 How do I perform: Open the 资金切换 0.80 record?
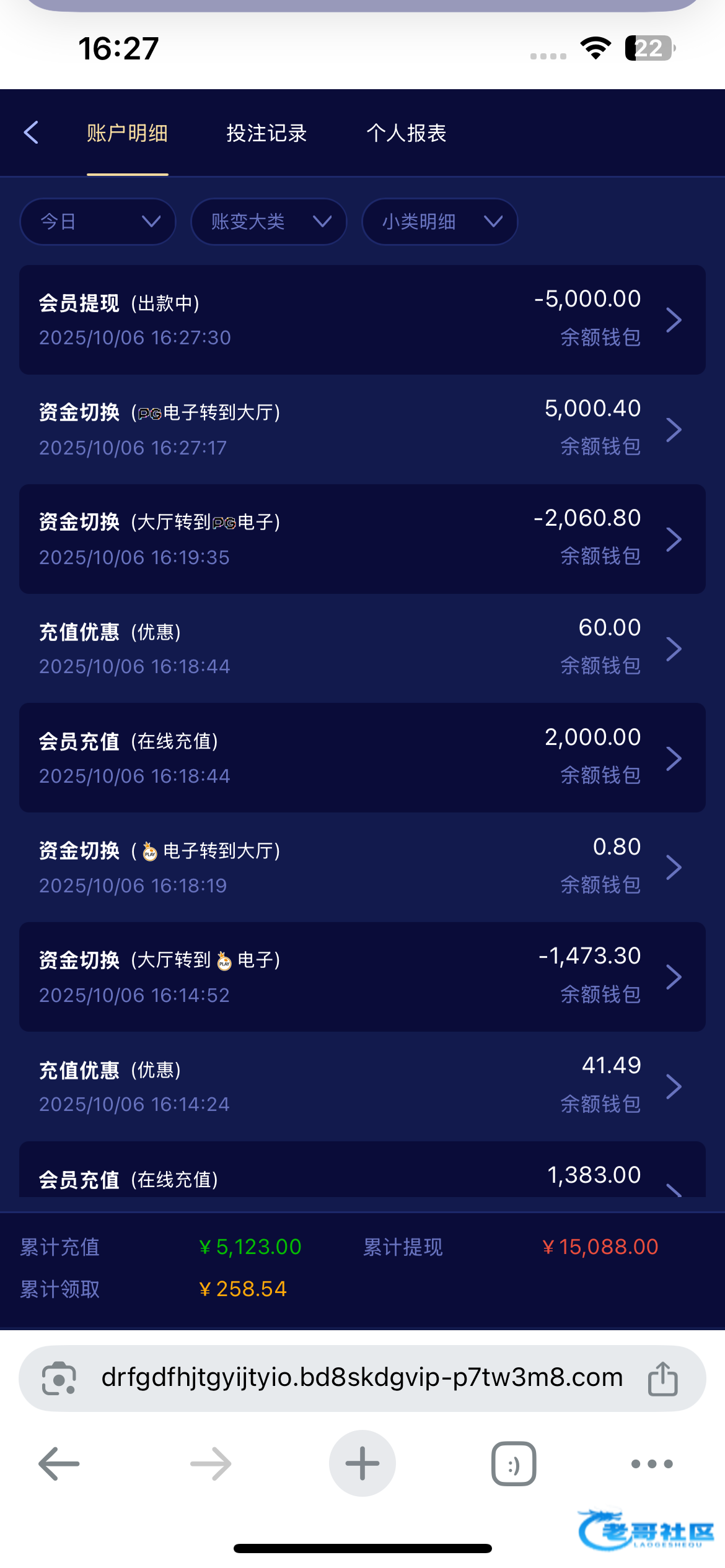point(362,867)
